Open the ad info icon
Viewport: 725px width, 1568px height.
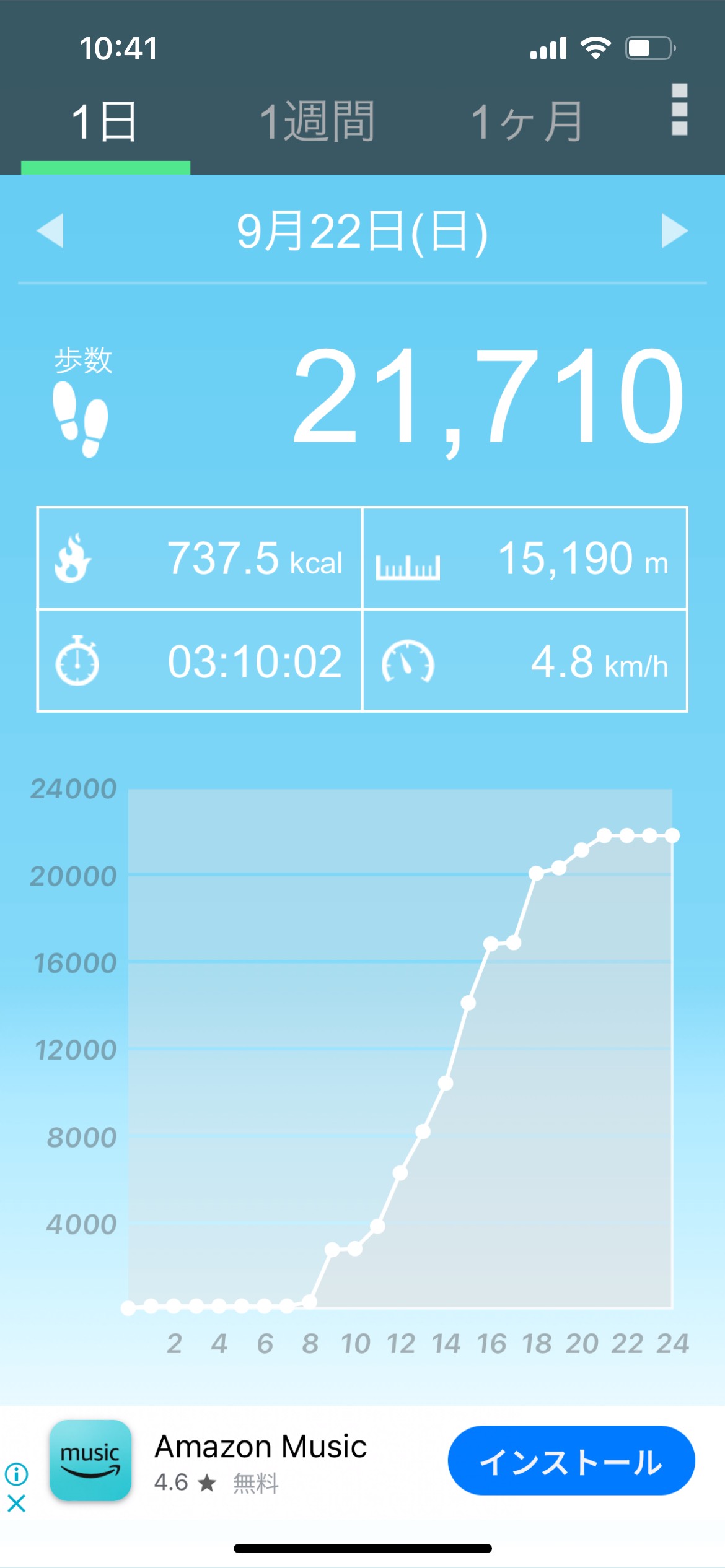pyautogui.click(x=17, y=1474)
